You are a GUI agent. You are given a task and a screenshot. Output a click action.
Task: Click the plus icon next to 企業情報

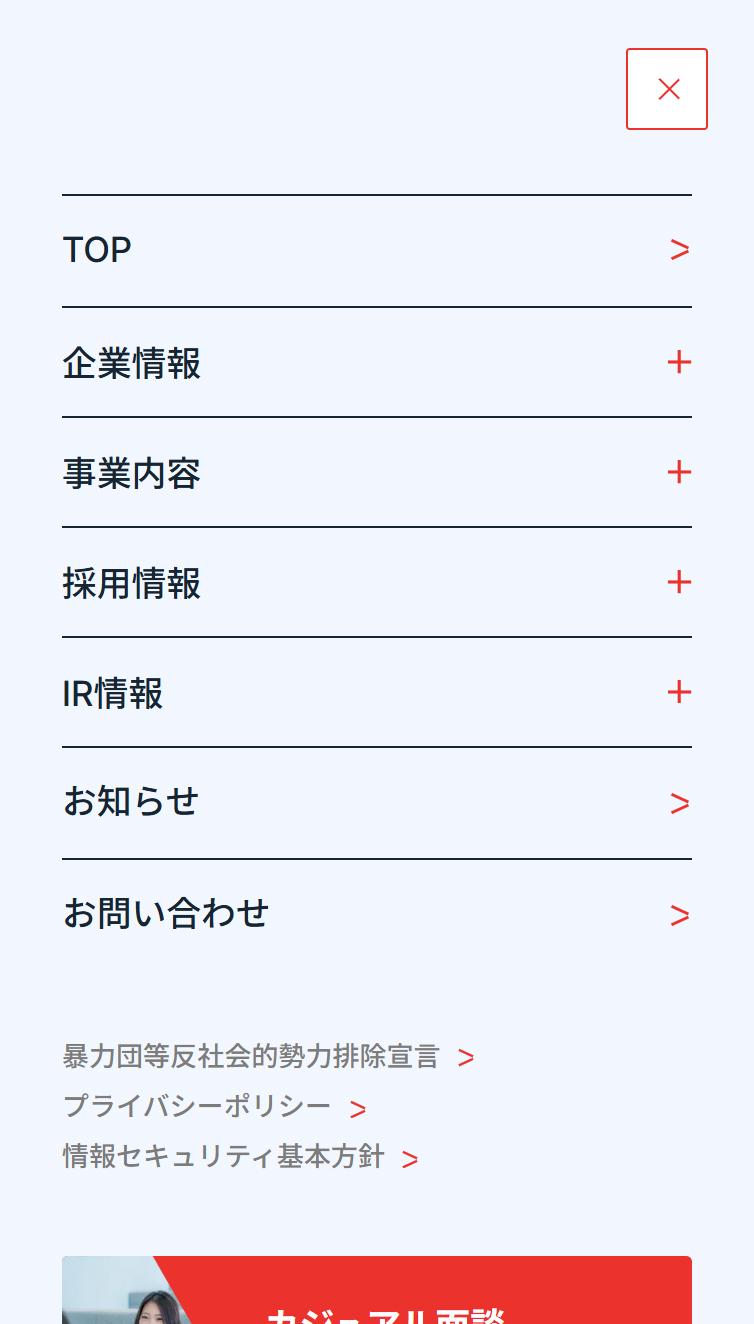coord(680,362)
